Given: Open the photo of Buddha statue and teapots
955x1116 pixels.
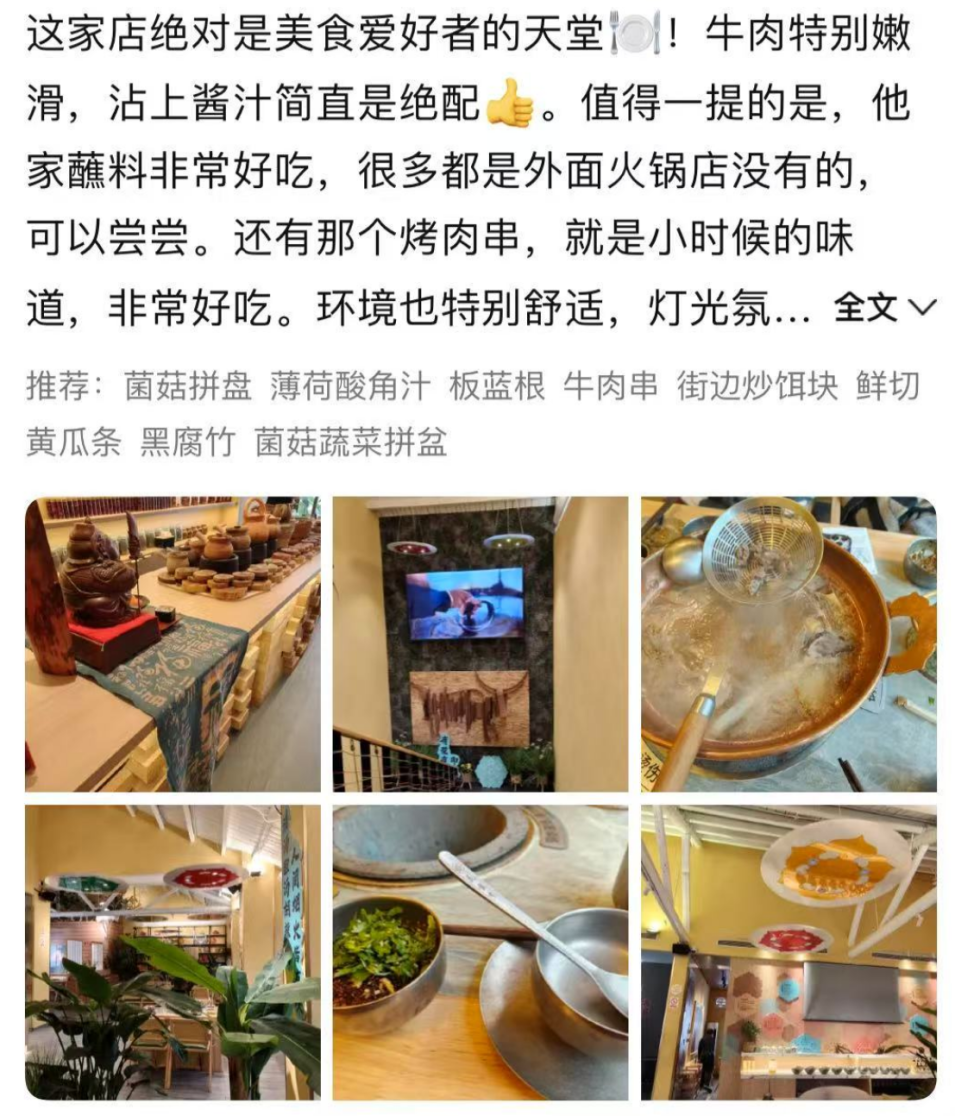Looking at the screenshot, I should pos(173,644).
